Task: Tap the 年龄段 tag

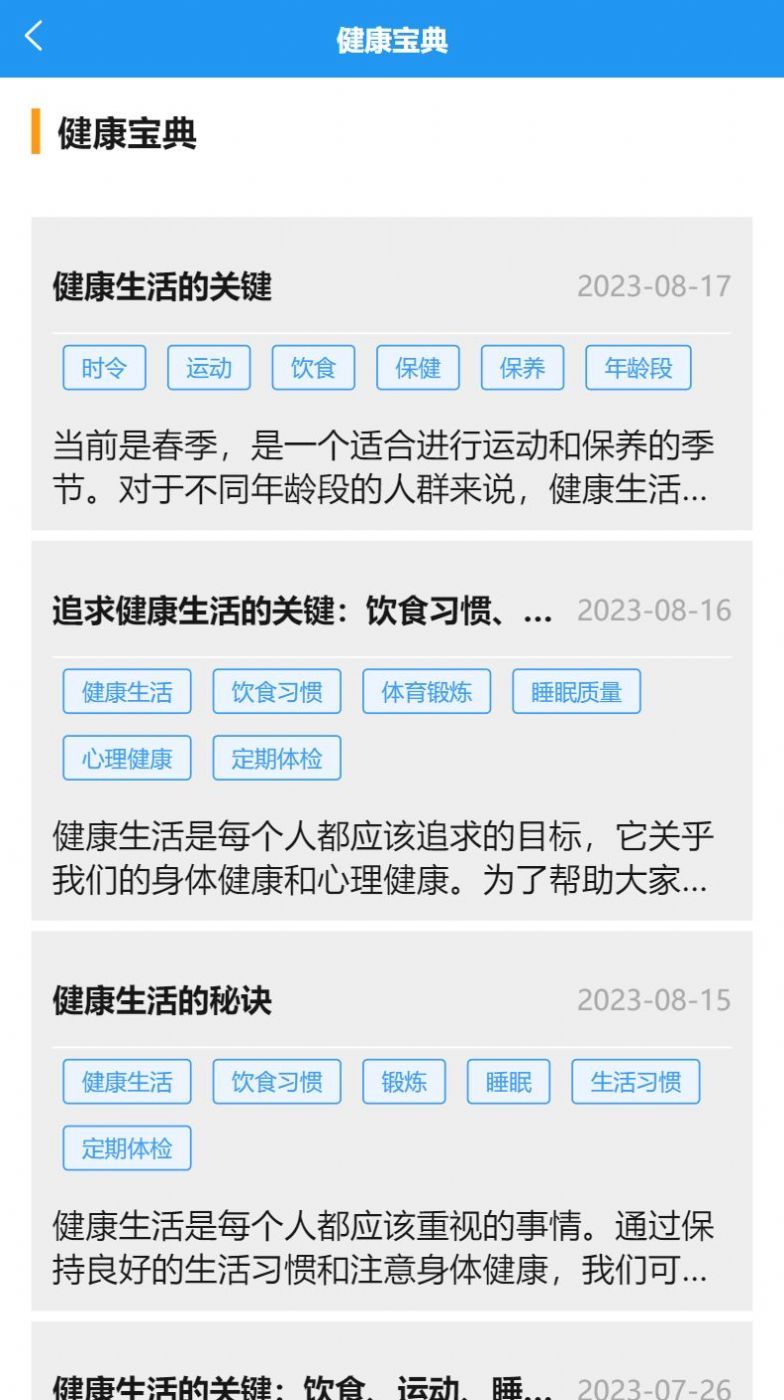Action: (x=638, y=368)
